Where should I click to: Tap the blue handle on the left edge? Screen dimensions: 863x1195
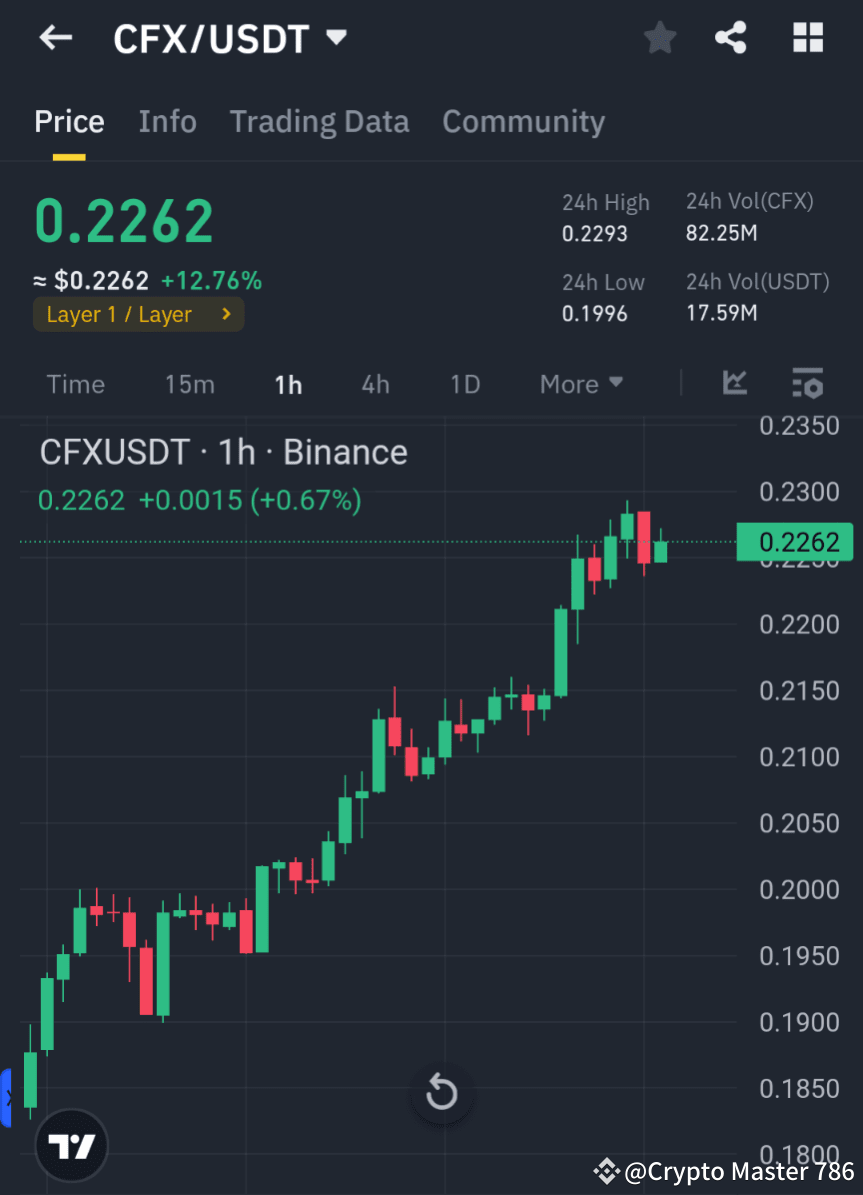click(x=7, y=1097)
